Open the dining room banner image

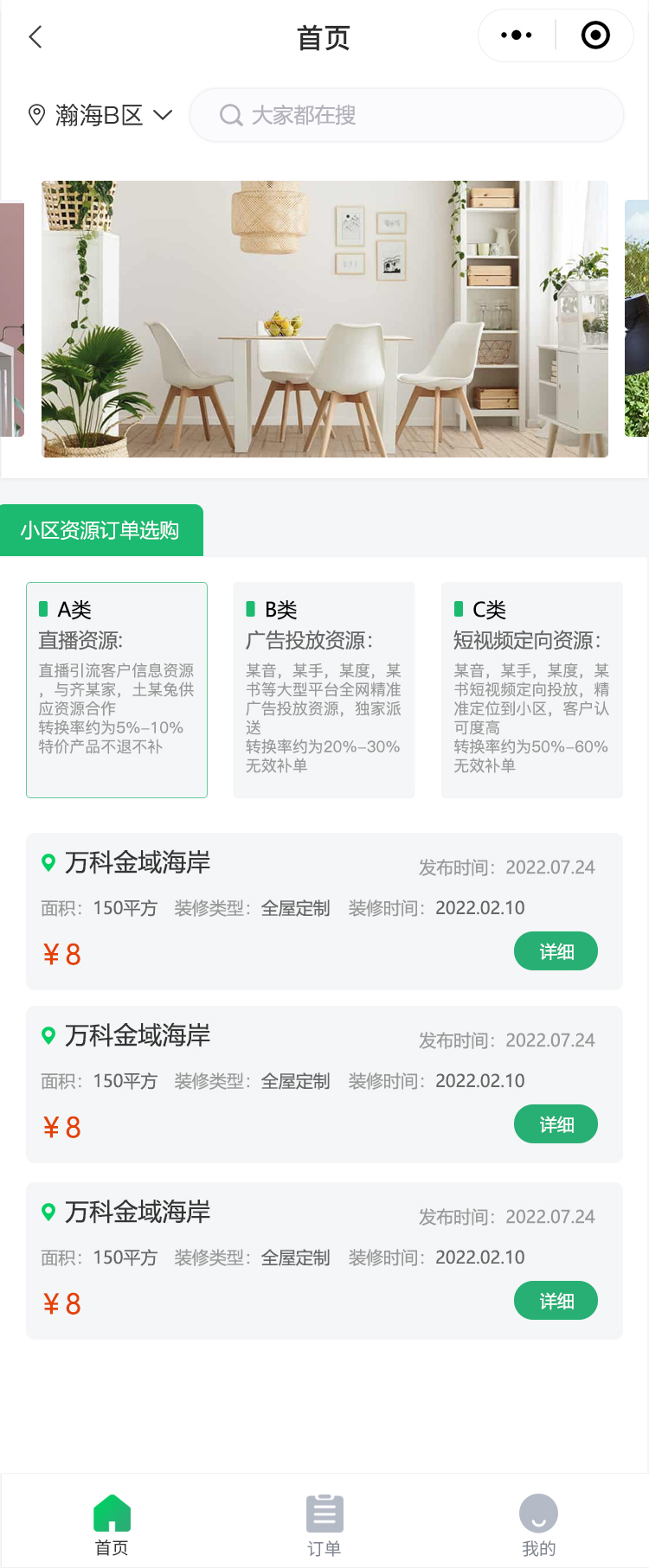[x=324, y=318]
